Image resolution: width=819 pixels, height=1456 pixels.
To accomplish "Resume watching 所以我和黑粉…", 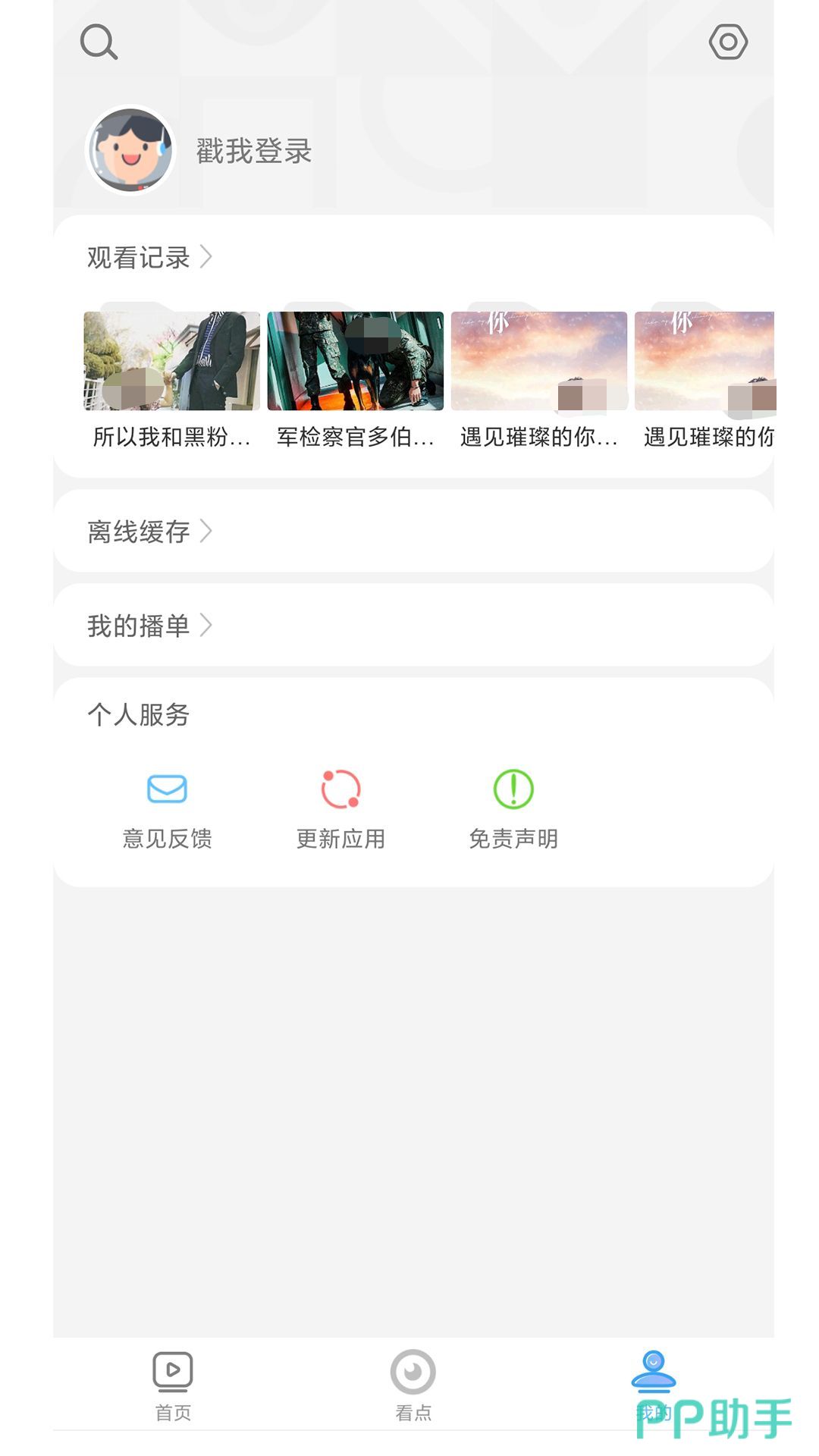I will tap(171, 378).
